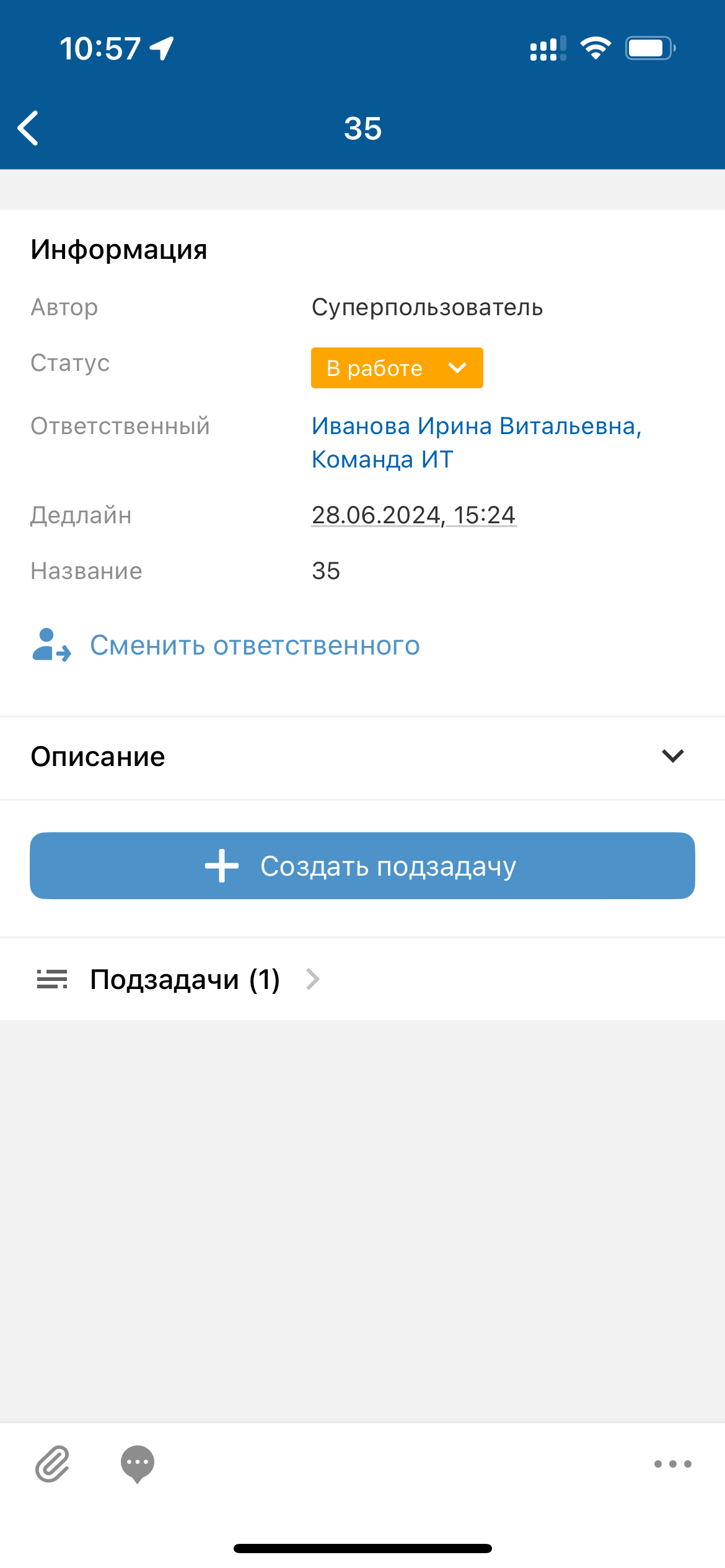Open responsible person Иванова Ирина Витальевна link

pos(475,426)
